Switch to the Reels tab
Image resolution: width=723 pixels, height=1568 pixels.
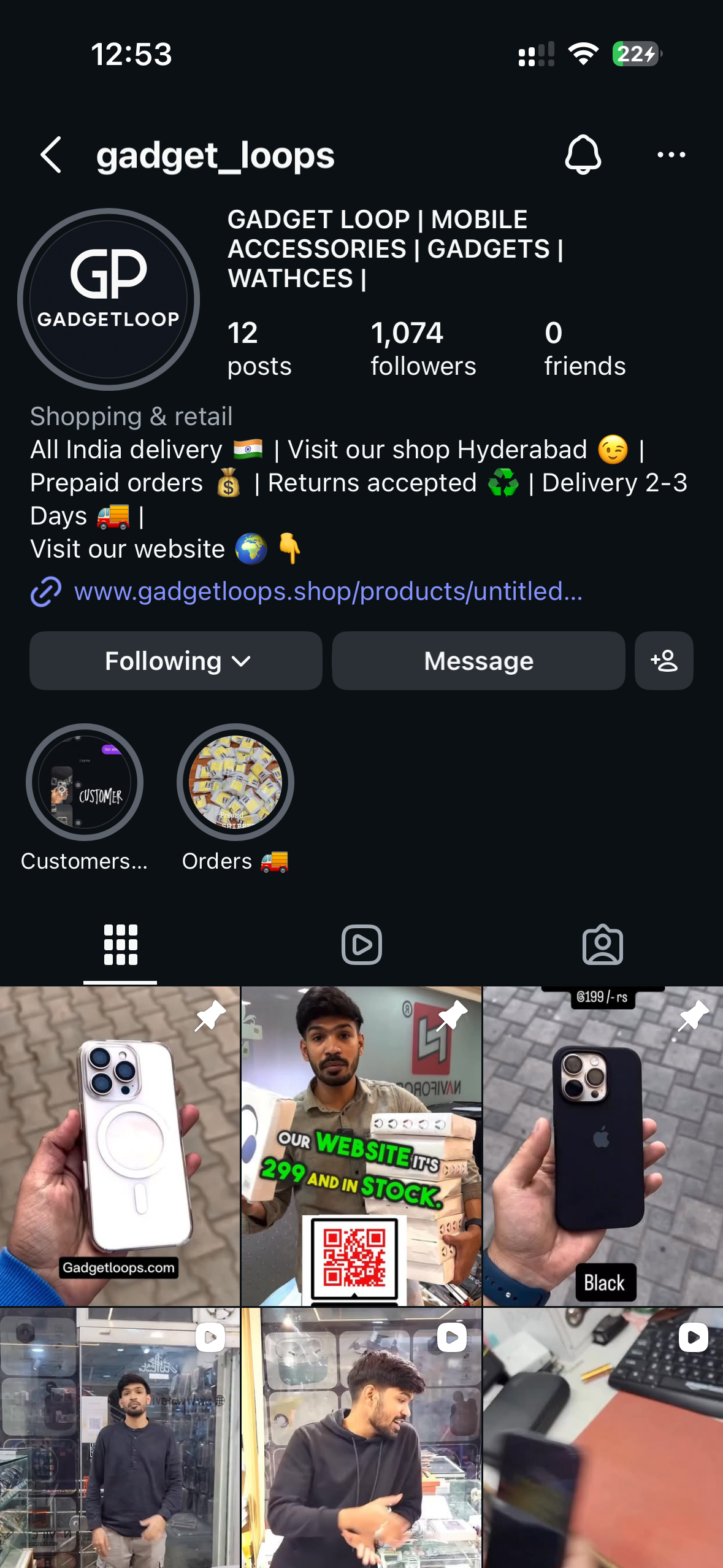361,945
